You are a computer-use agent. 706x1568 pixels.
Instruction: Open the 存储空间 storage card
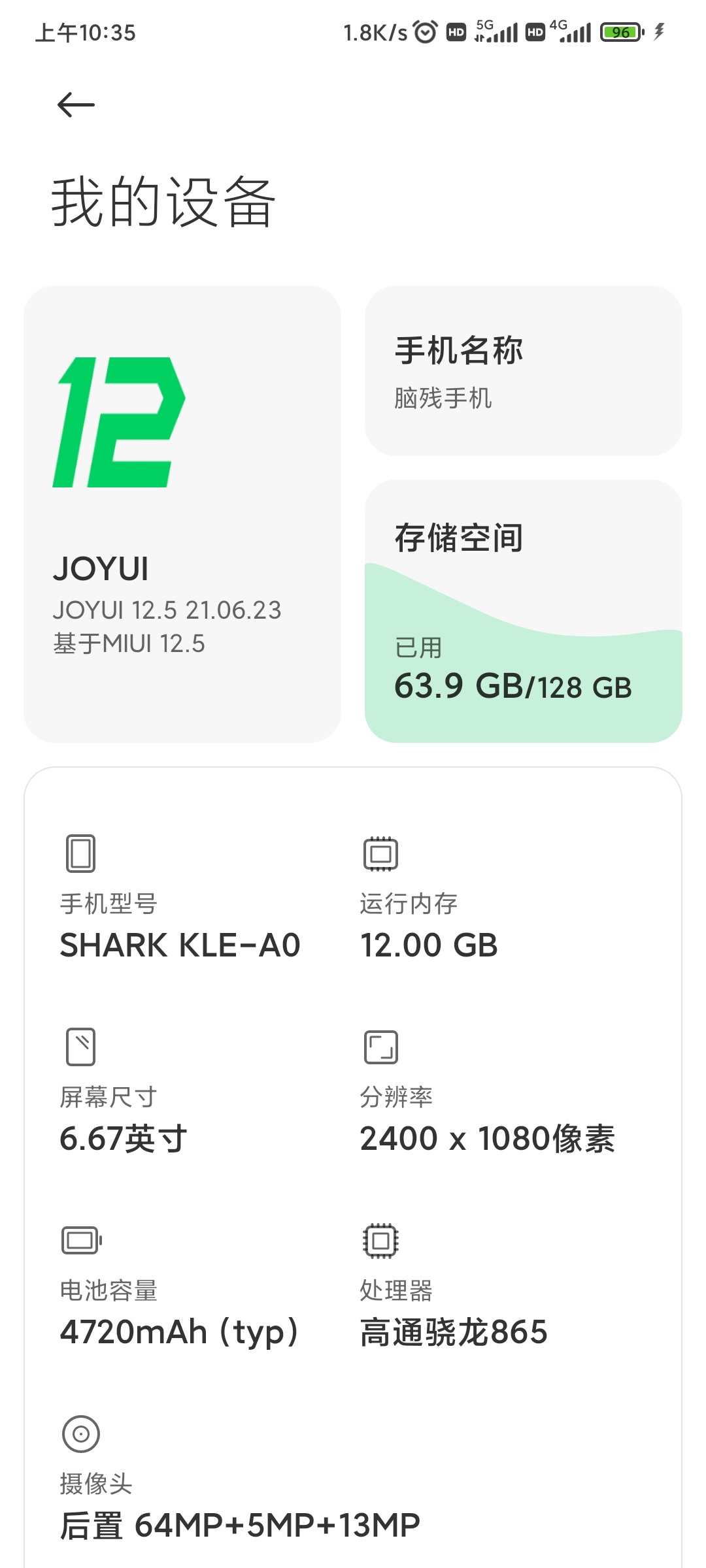tap(523, 611)
